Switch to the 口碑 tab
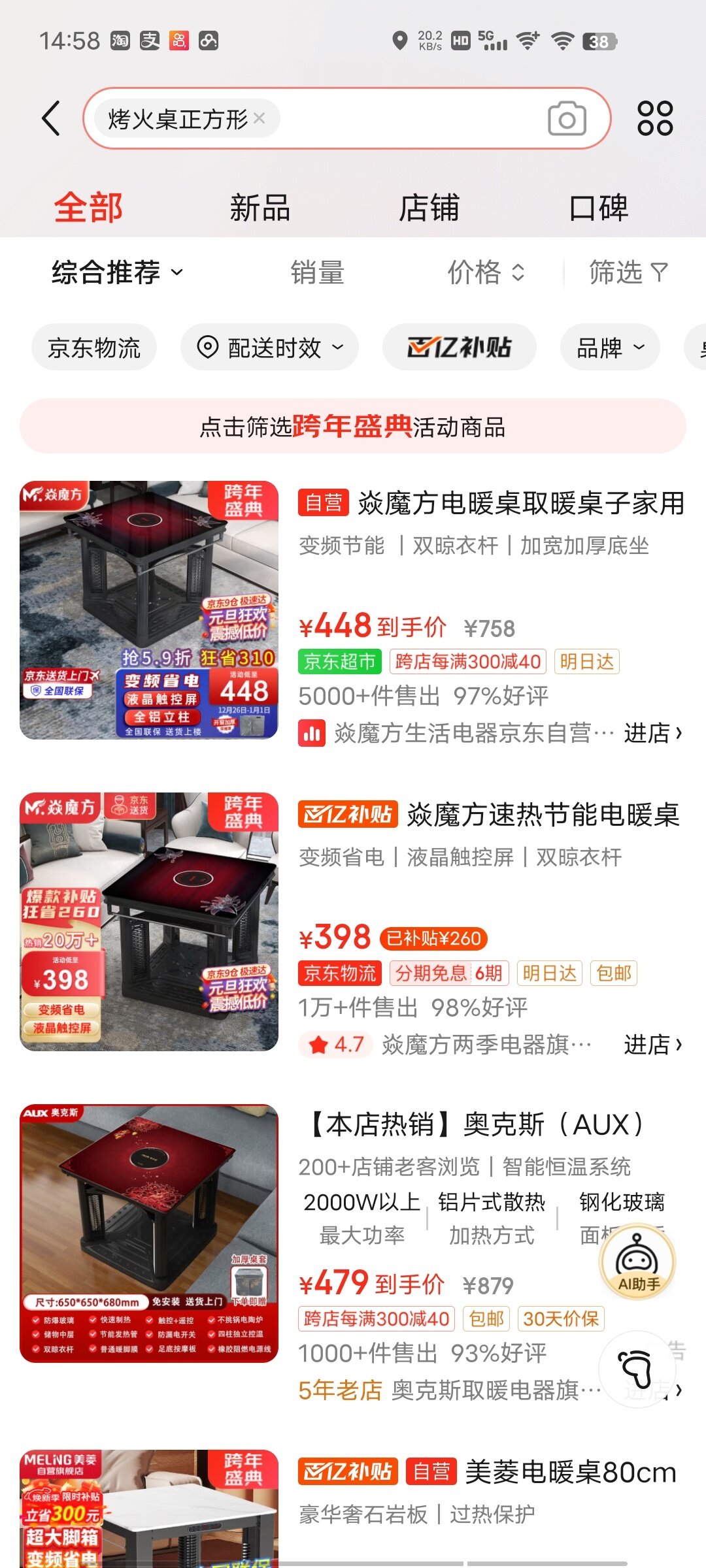Viewport: 706px width, 1568px height. point(598,208)
